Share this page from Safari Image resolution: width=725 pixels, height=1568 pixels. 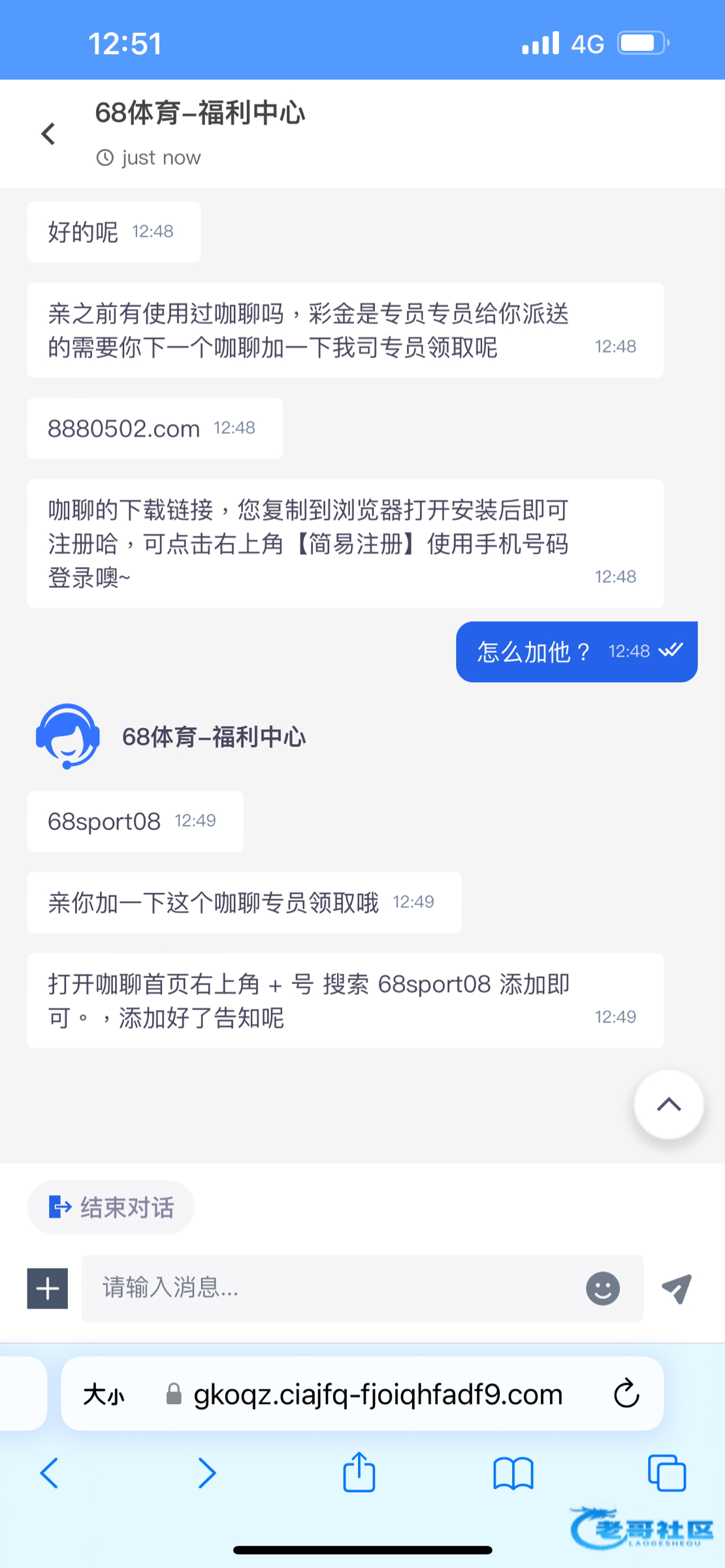(359, 1472)
